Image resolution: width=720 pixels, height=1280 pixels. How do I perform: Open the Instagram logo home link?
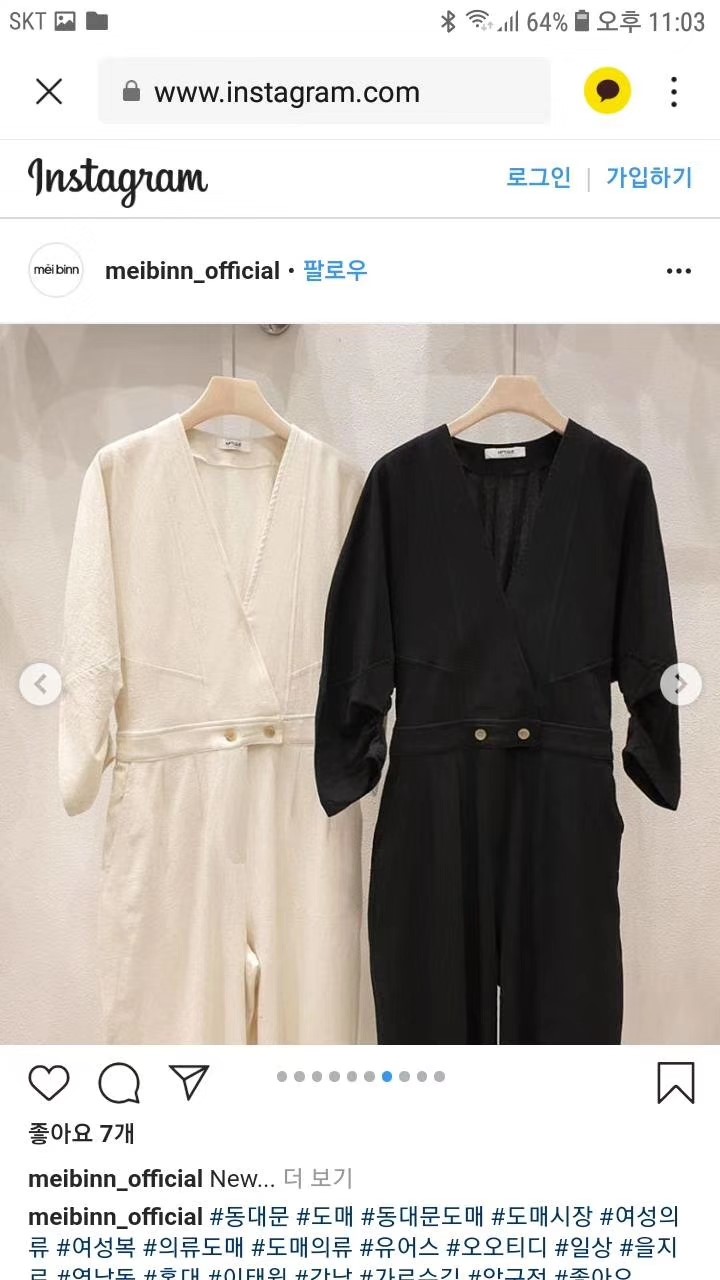pyautogui.click(x=118, y=180)
